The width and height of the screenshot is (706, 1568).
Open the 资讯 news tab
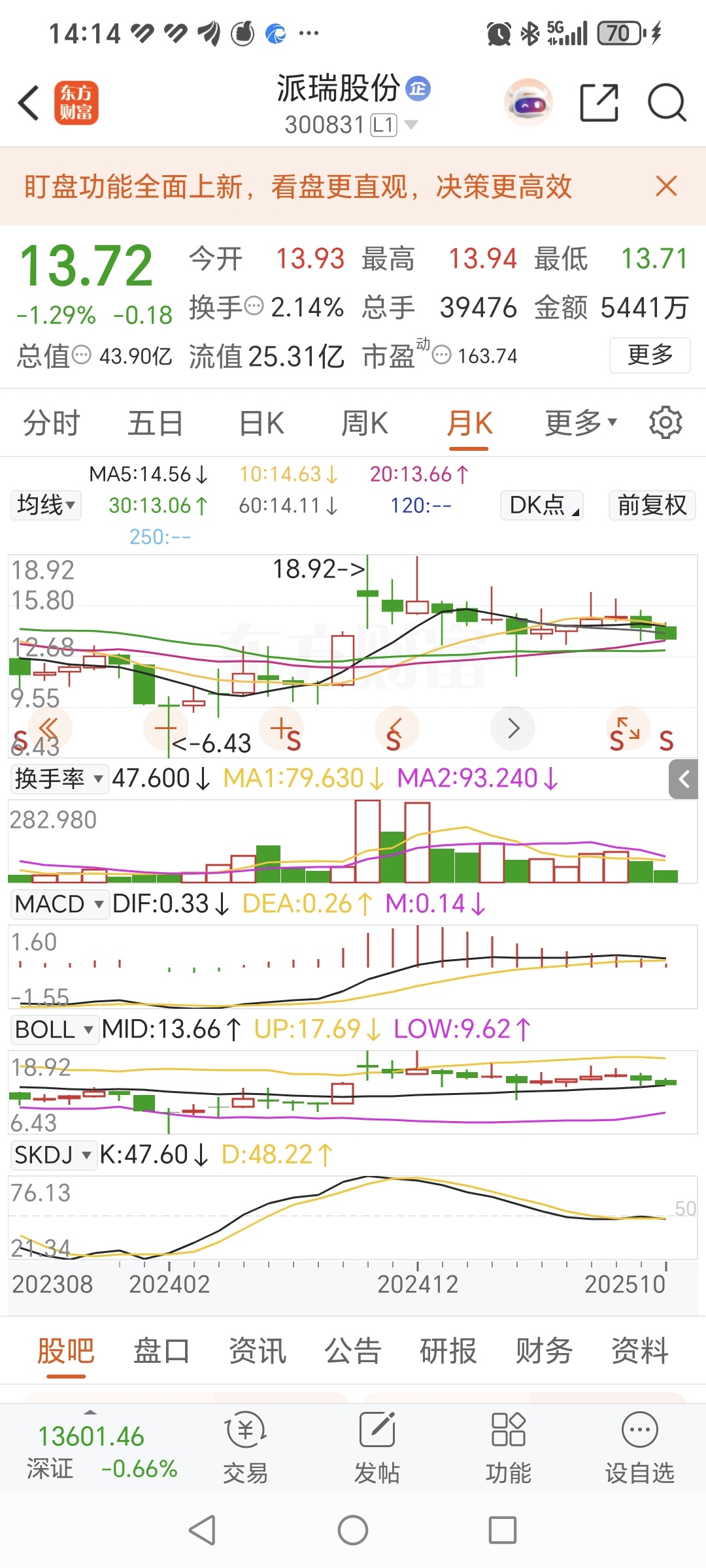click(257, 1350)
